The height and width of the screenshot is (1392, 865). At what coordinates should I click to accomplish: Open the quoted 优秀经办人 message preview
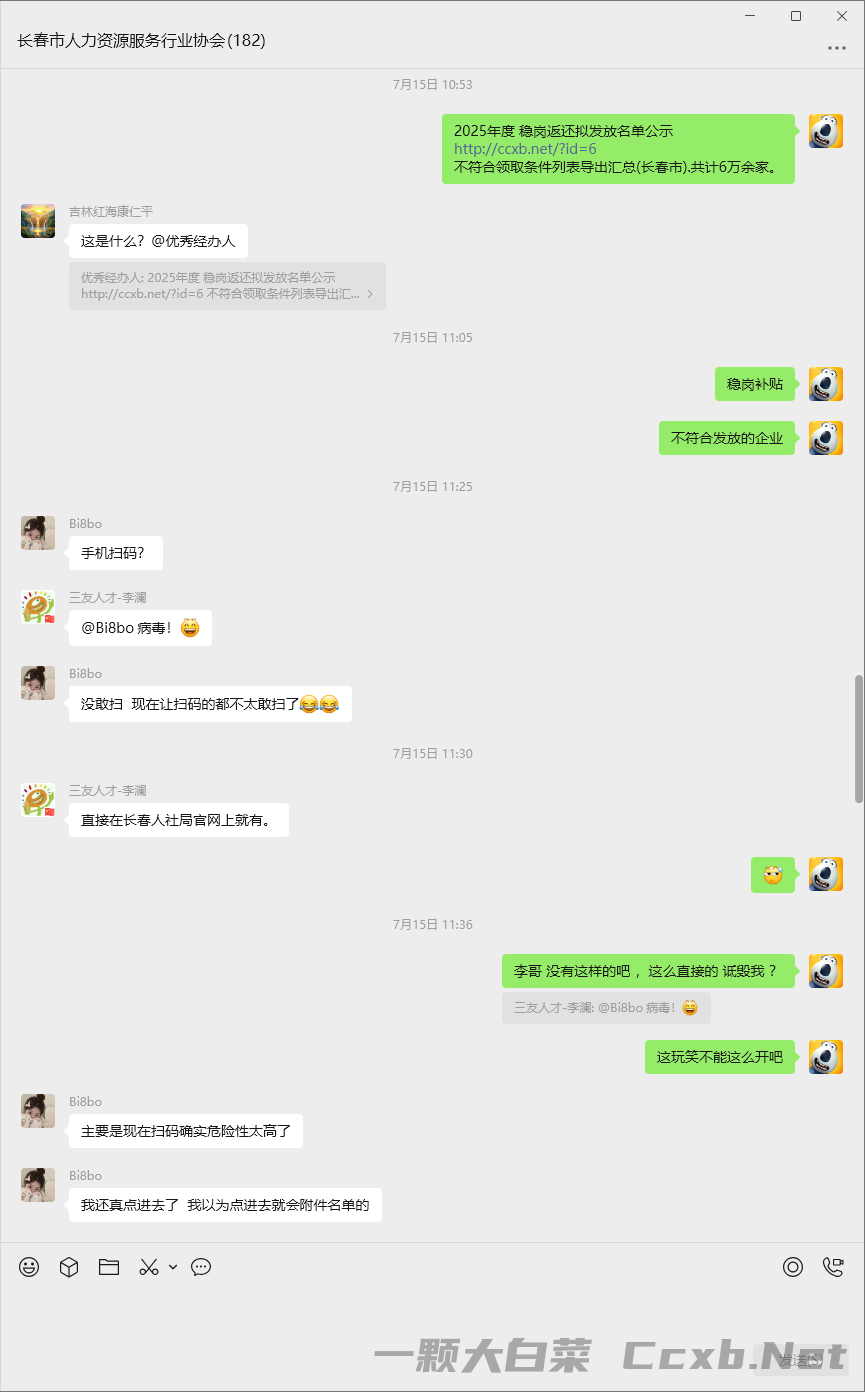[227, 286]
